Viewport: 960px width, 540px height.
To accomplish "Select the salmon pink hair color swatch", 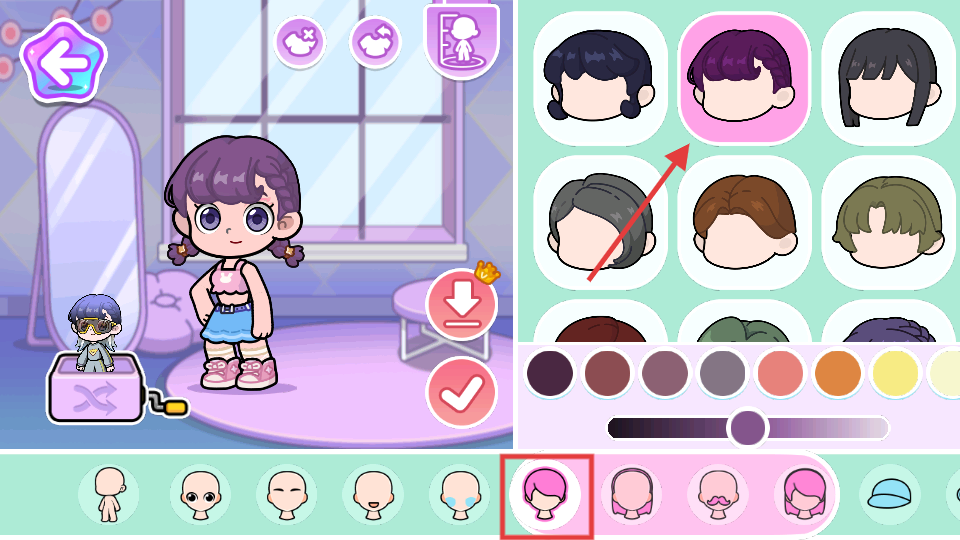I will pos(780,373).
